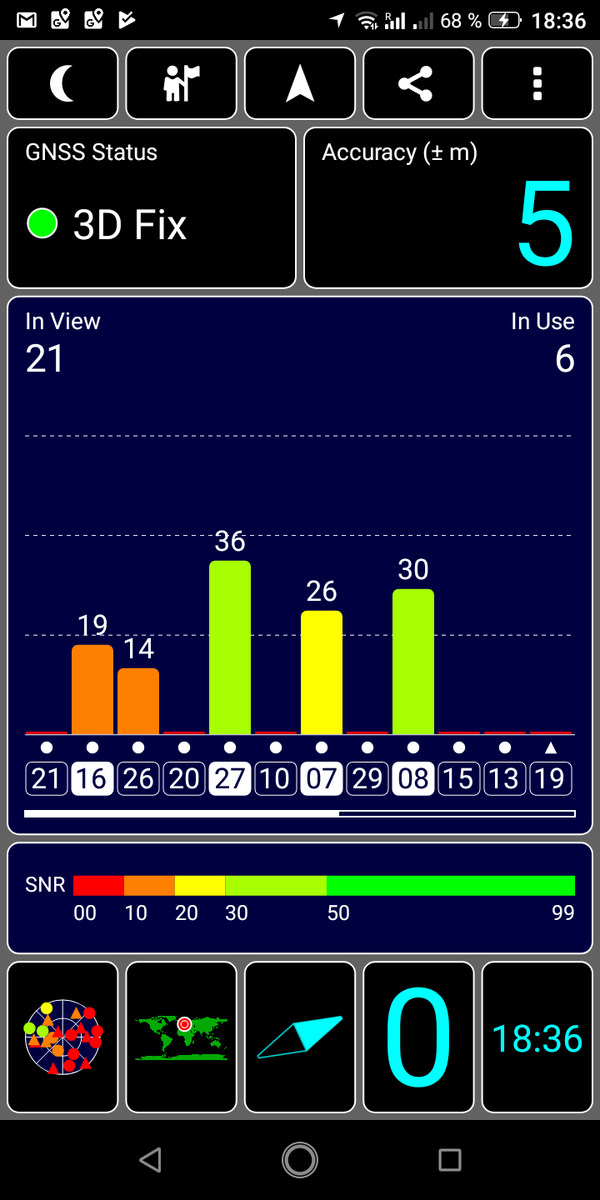
Task: Open the speed tile showing 0
Action: 418,1038
